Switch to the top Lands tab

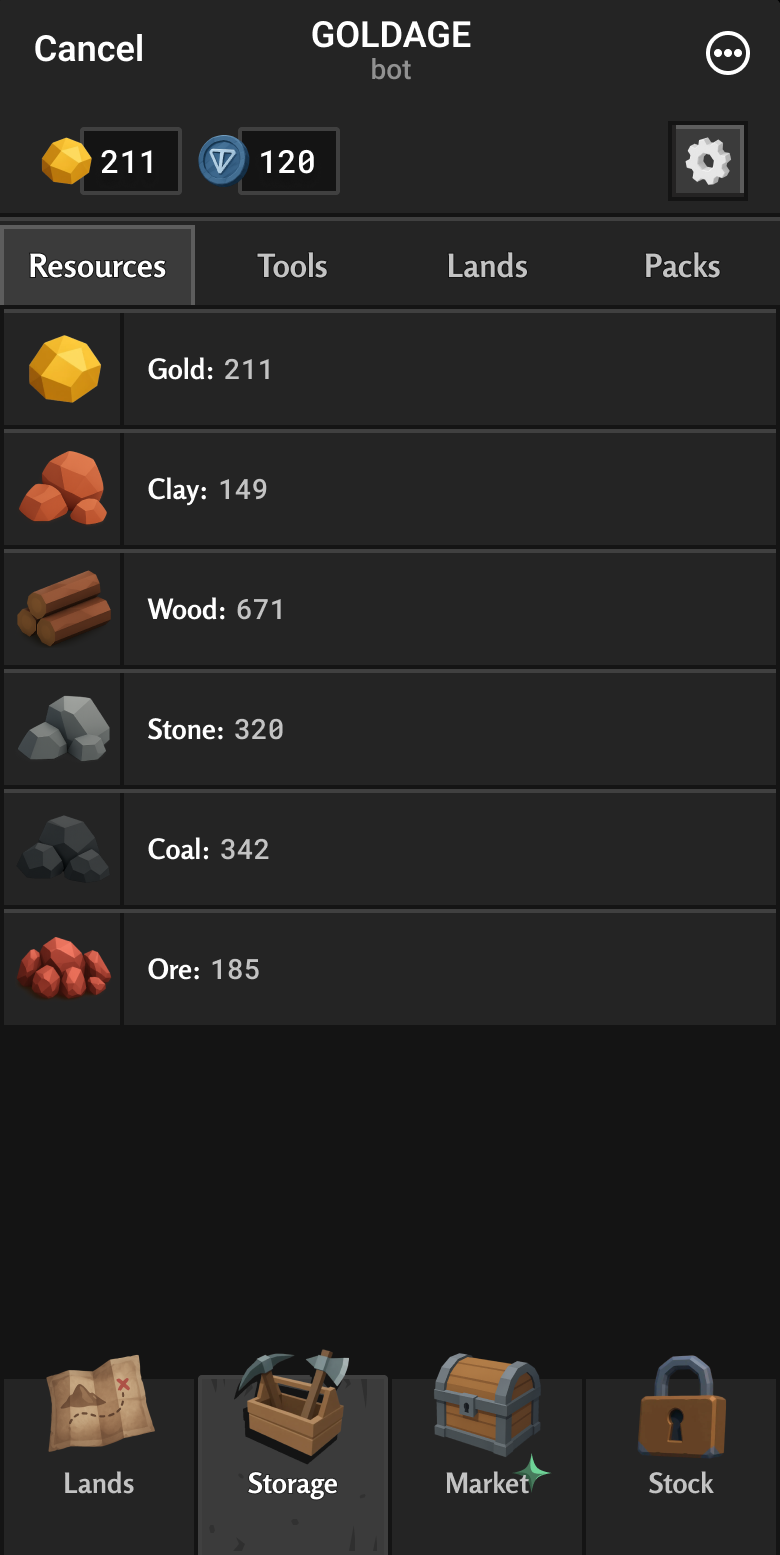tap(487, 266)
